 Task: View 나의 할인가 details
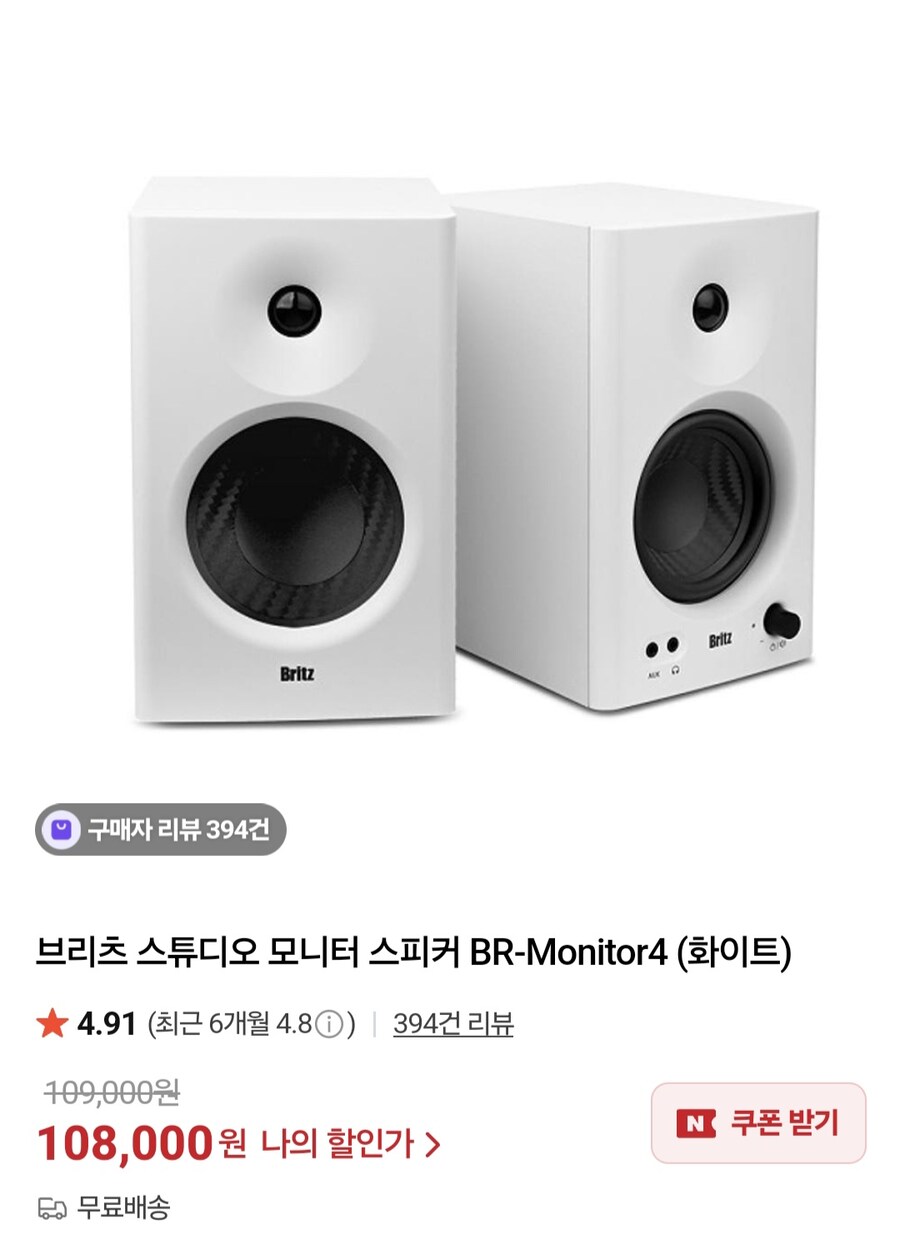[x=350, y=1143]
